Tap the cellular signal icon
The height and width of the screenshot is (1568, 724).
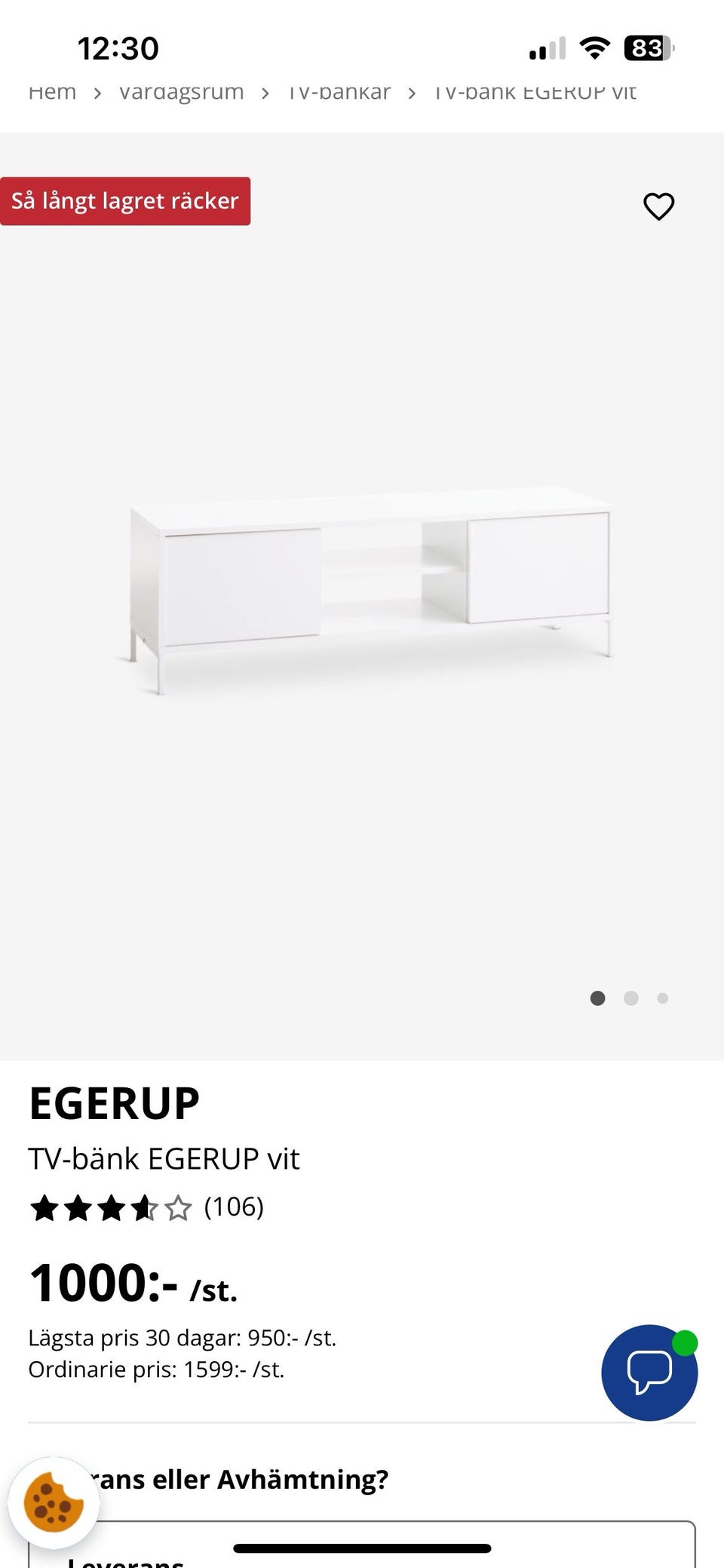pos(546,47)
